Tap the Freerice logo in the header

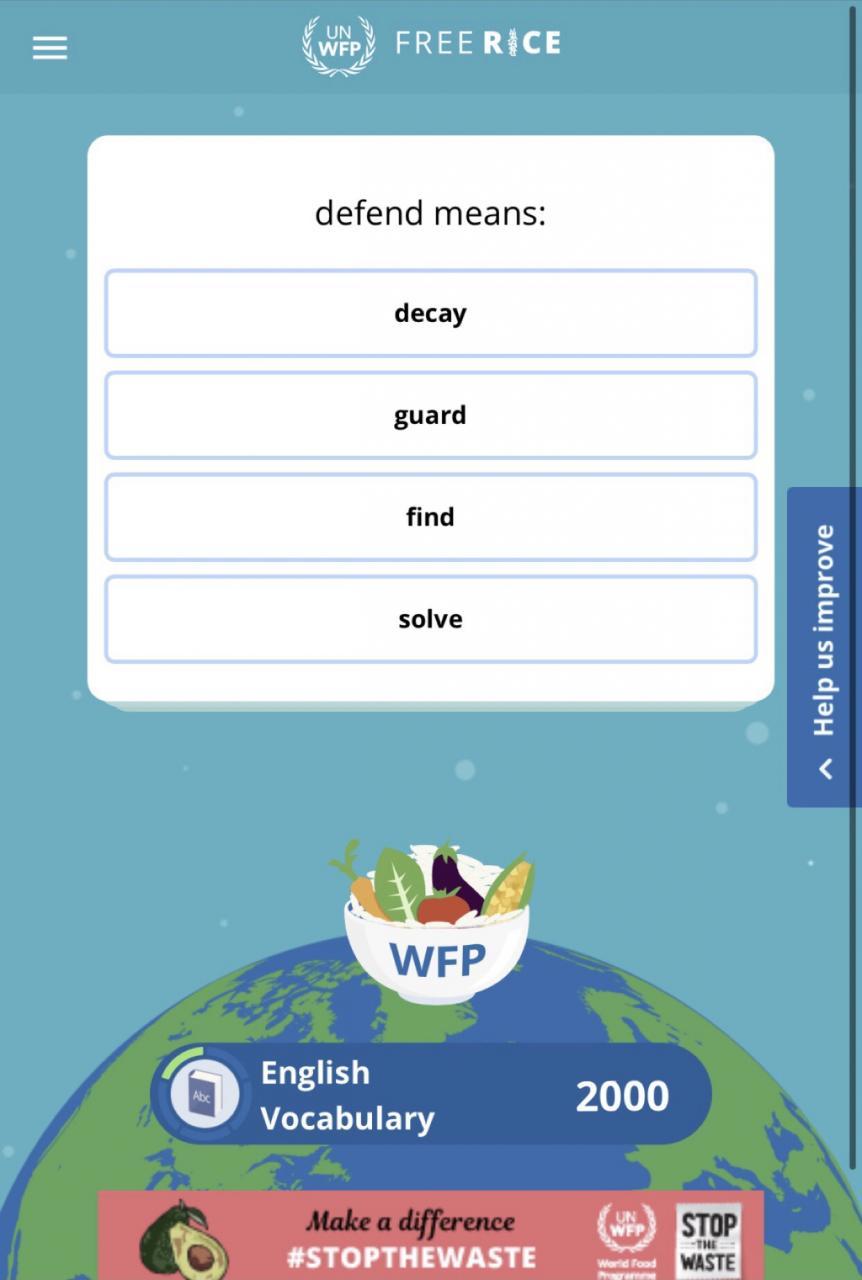click(431, 44)
